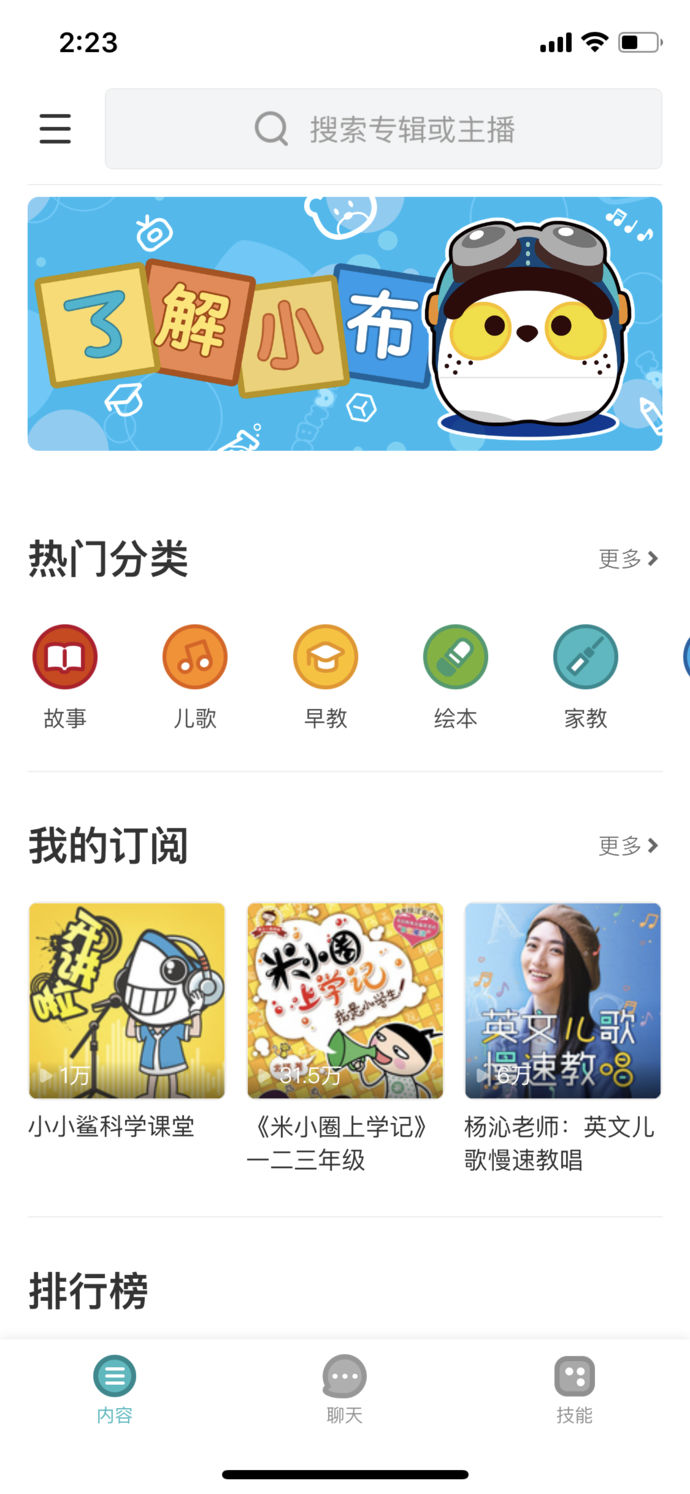Open the hamburger drawer menu
This screenshot has height=1494, width=690.
pos(55,129)
